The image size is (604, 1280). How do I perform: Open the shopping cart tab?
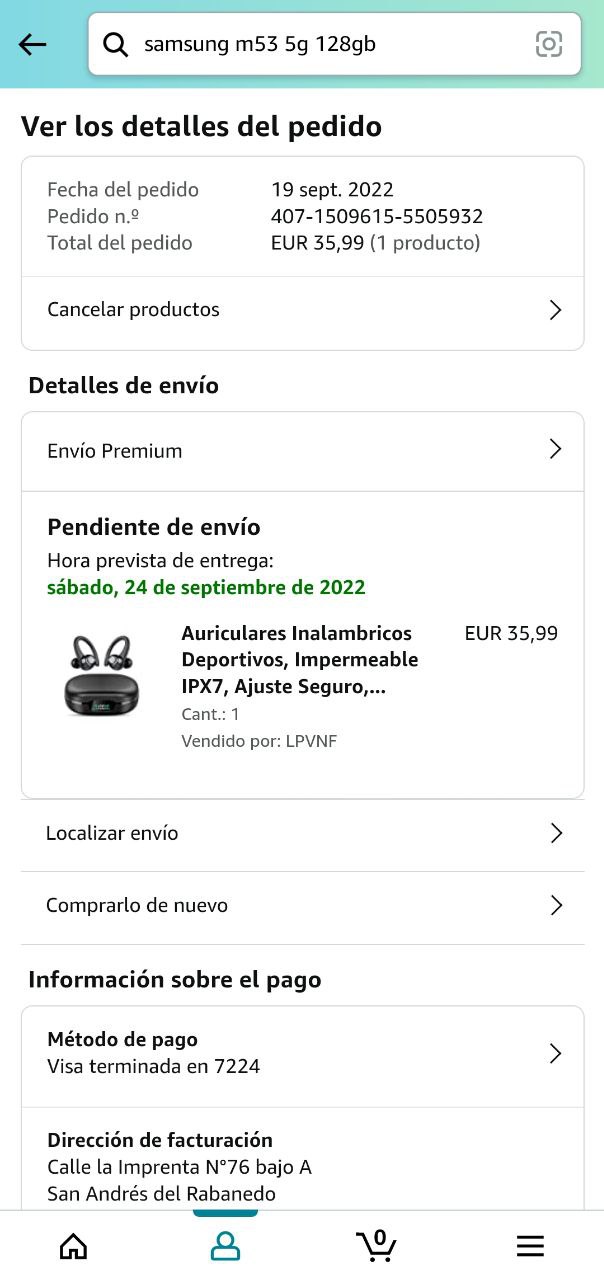click(376, 1246)
